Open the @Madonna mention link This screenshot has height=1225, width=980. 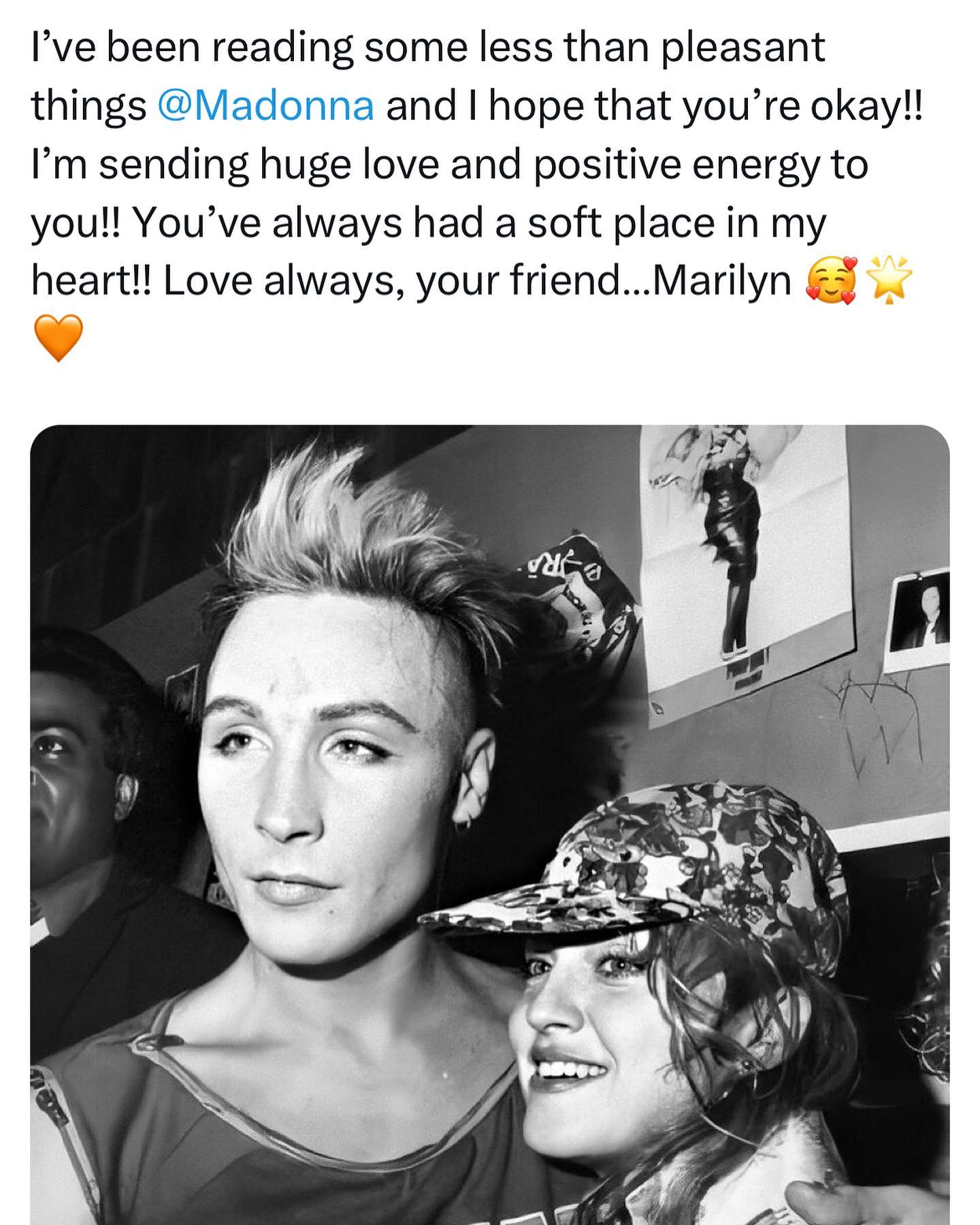click(265, 106)
